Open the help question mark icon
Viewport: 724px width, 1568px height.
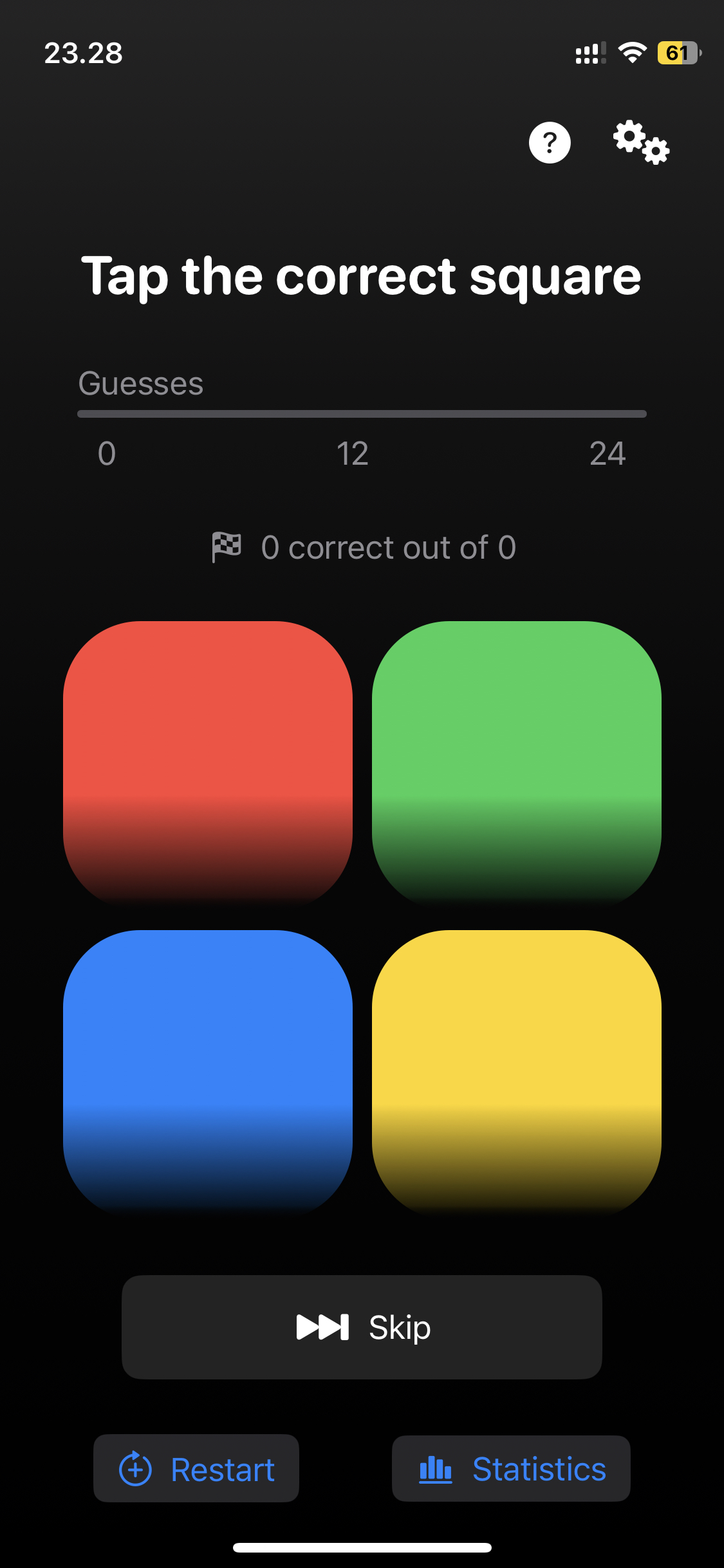tap(549, 142)
